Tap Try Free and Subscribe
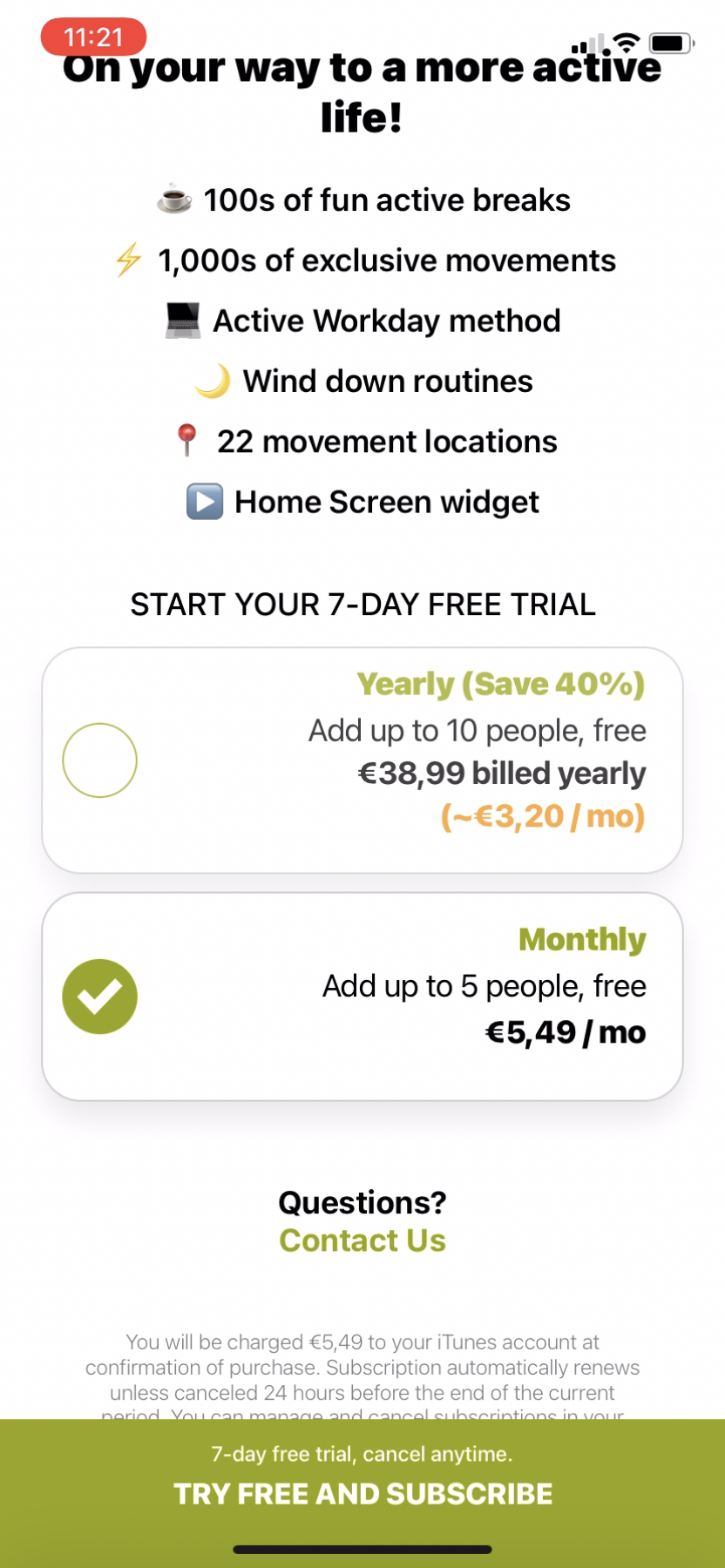Viewport: 725px width, 1568px height. pyautogui.click(x=362, y=1493)
